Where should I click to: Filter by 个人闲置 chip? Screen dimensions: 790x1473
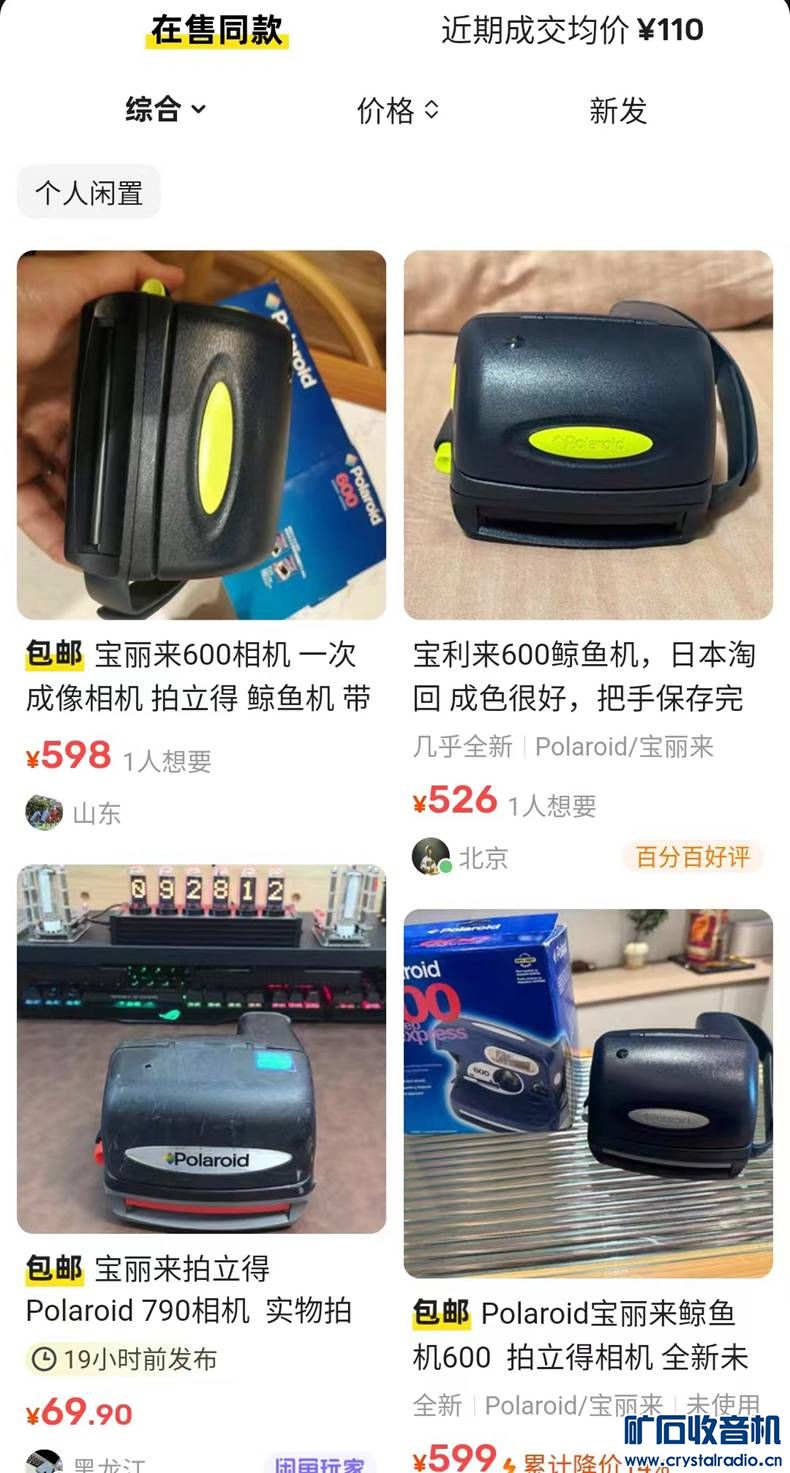[x=89, y=192]
